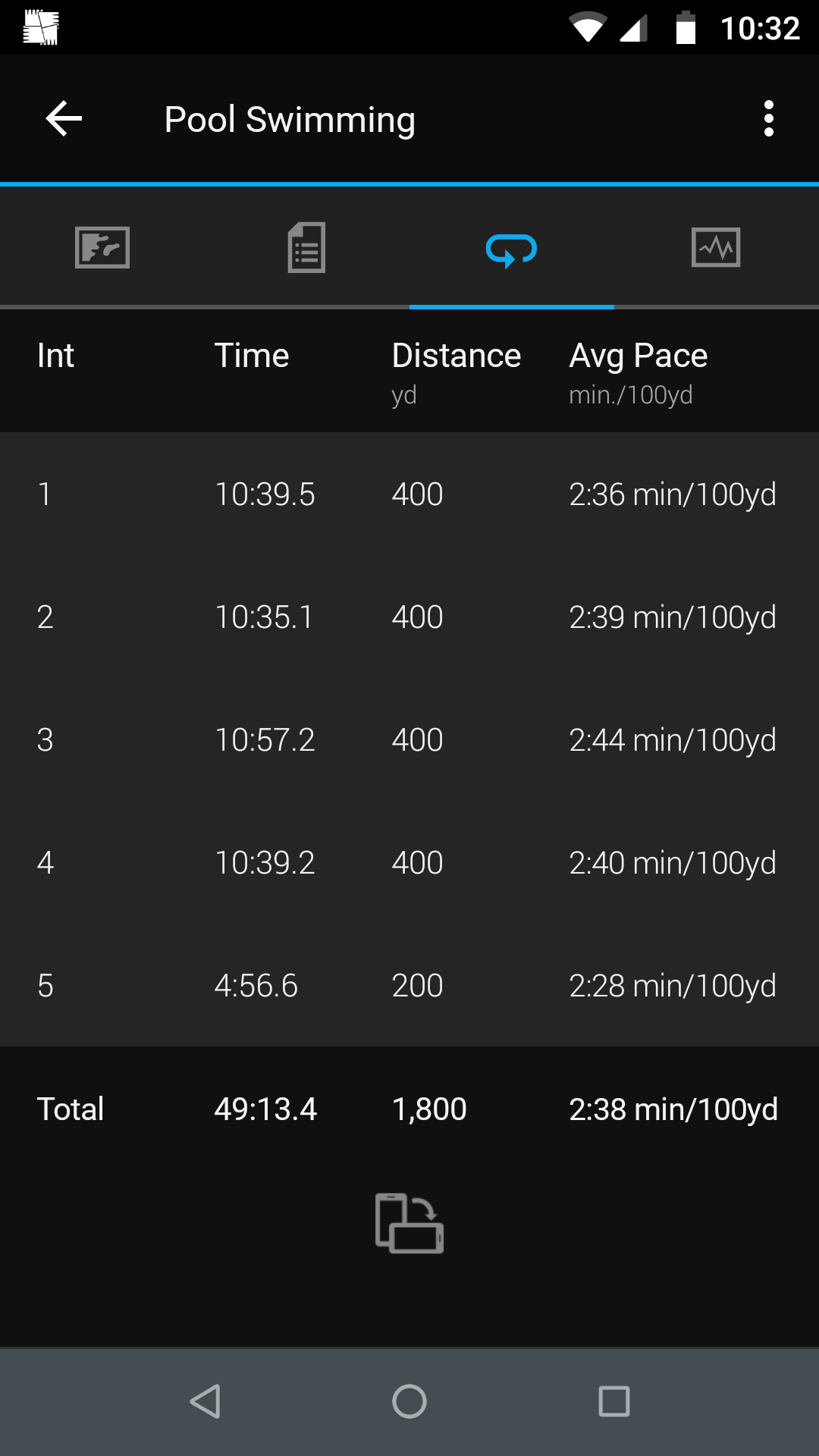Open interval 1 row
Screen dimensions: 819x1456
[x=409, y=494]
